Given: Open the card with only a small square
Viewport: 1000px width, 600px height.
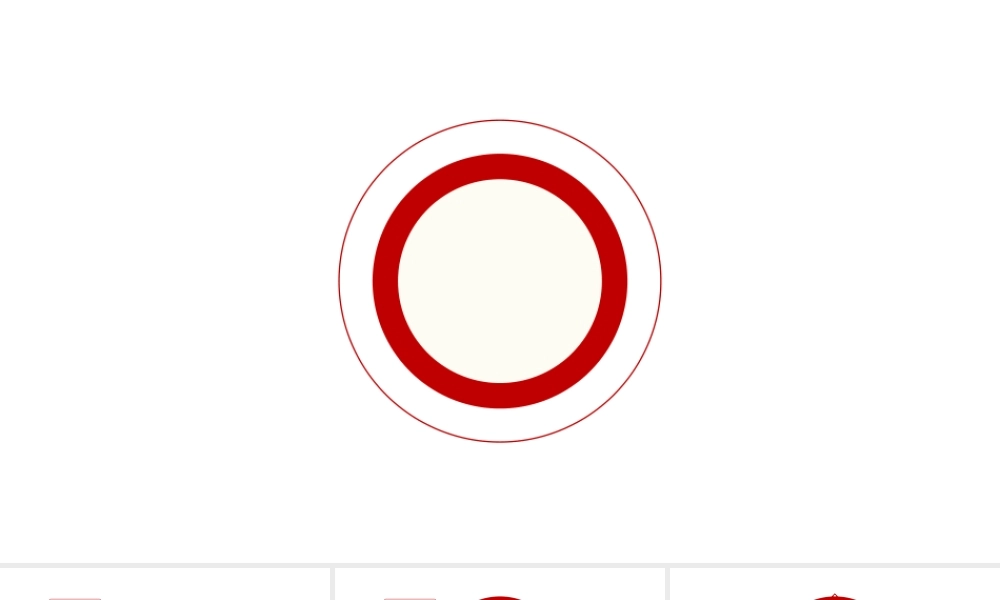Looking at the screenshot, I should pos(165,586).
